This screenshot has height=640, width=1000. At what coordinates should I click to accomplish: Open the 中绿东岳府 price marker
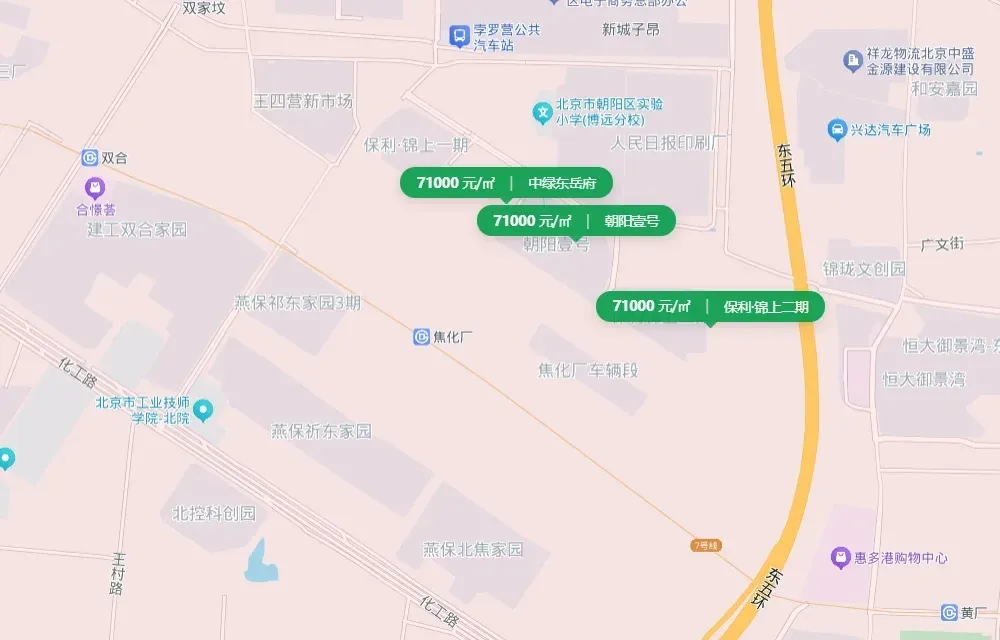506,183
